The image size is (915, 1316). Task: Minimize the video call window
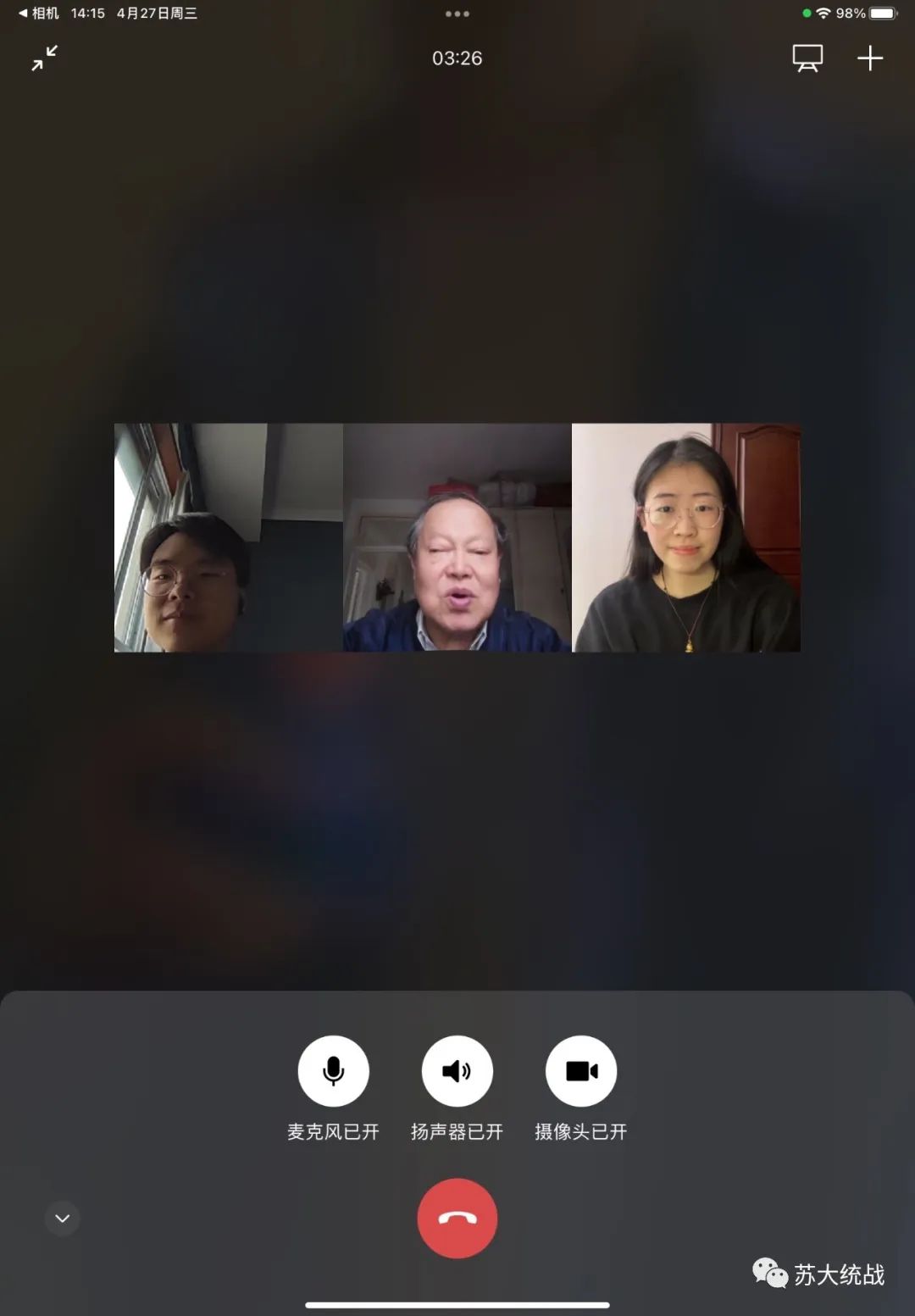click(x=45, y=58)
